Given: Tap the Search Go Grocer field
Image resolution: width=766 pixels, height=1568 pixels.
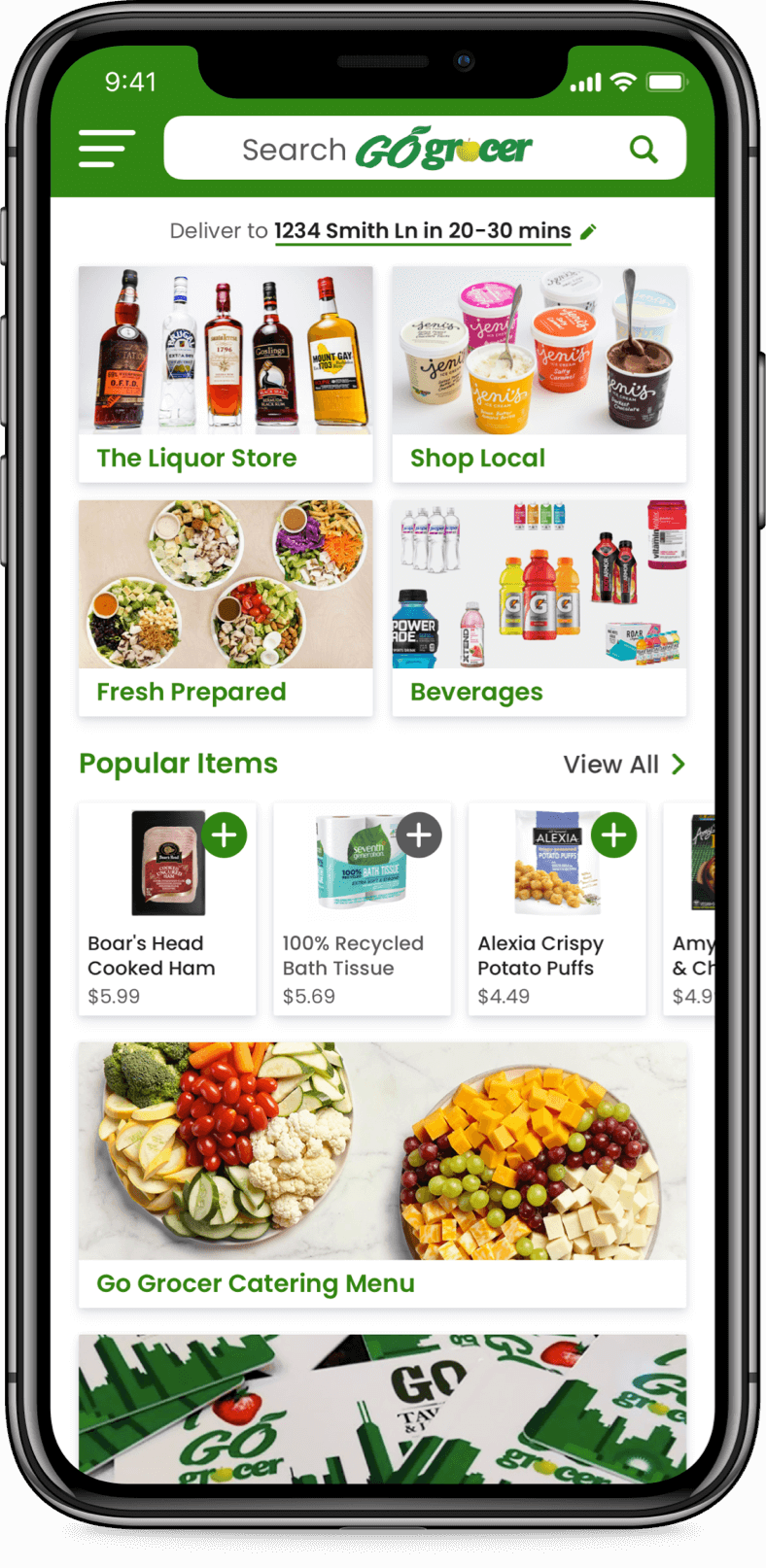Looking at the screenshot, I should [389, 149].
